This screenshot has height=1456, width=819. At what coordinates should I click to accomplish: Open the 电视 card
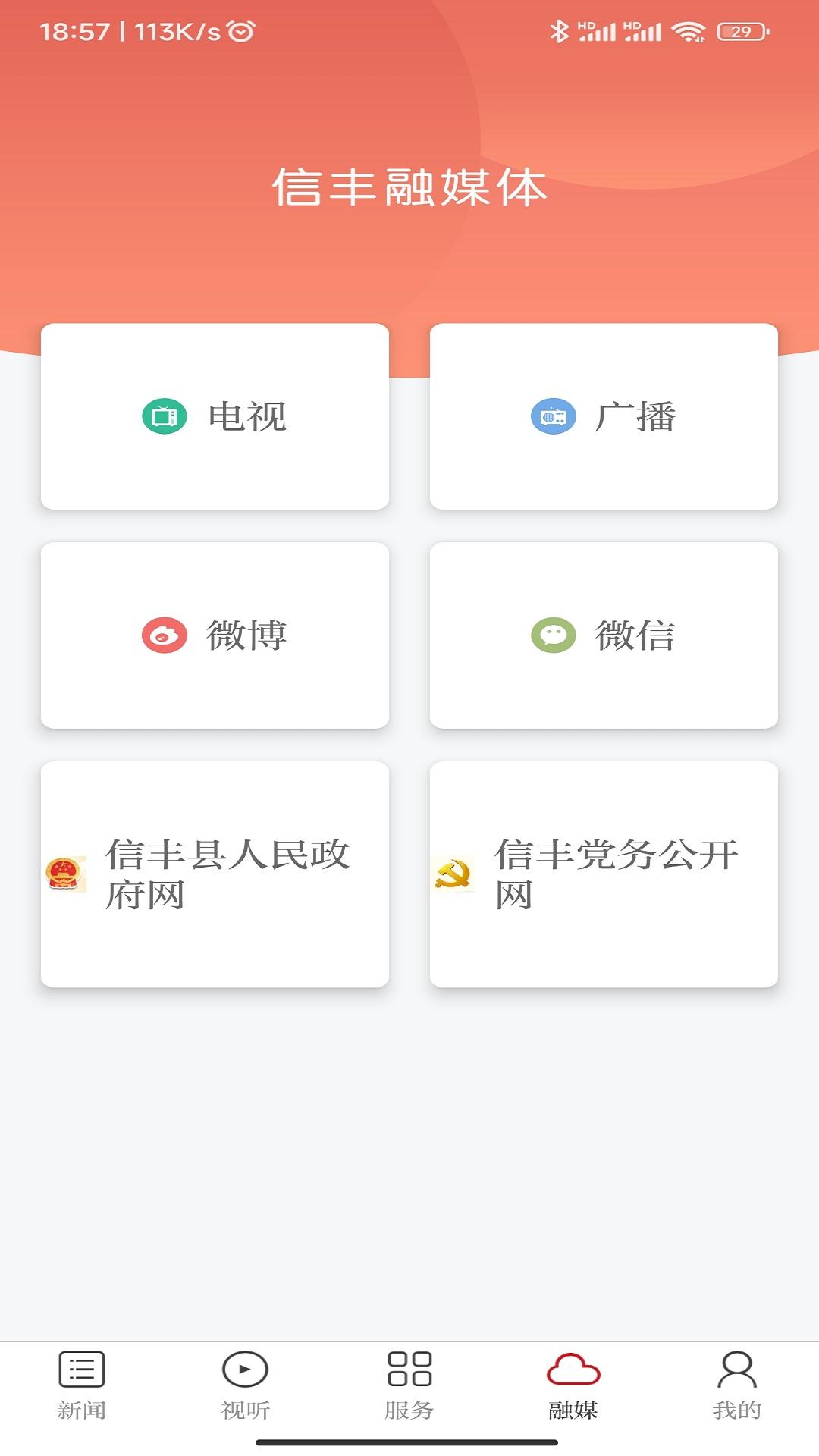pos(215,416)
